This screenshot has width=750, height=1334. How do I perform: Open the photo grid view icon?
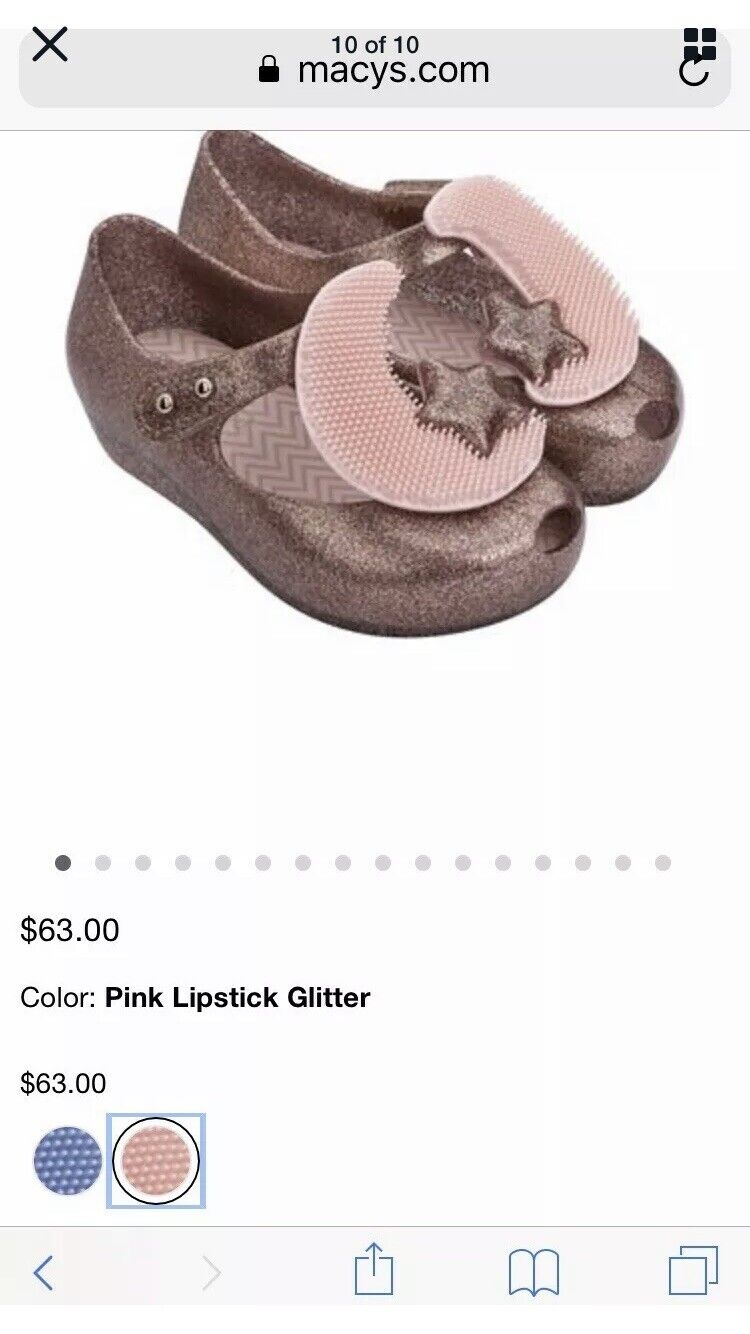pyautogui.click(x=700, y=42)
